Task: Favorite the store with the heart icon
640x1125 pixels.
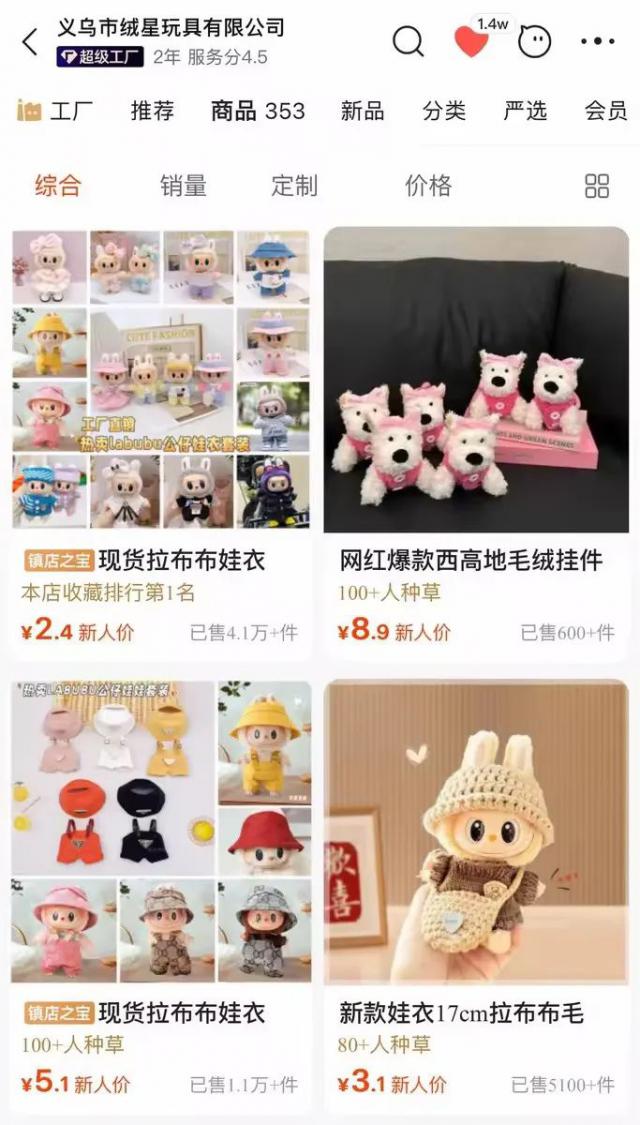Action: (x=470, y=42)
